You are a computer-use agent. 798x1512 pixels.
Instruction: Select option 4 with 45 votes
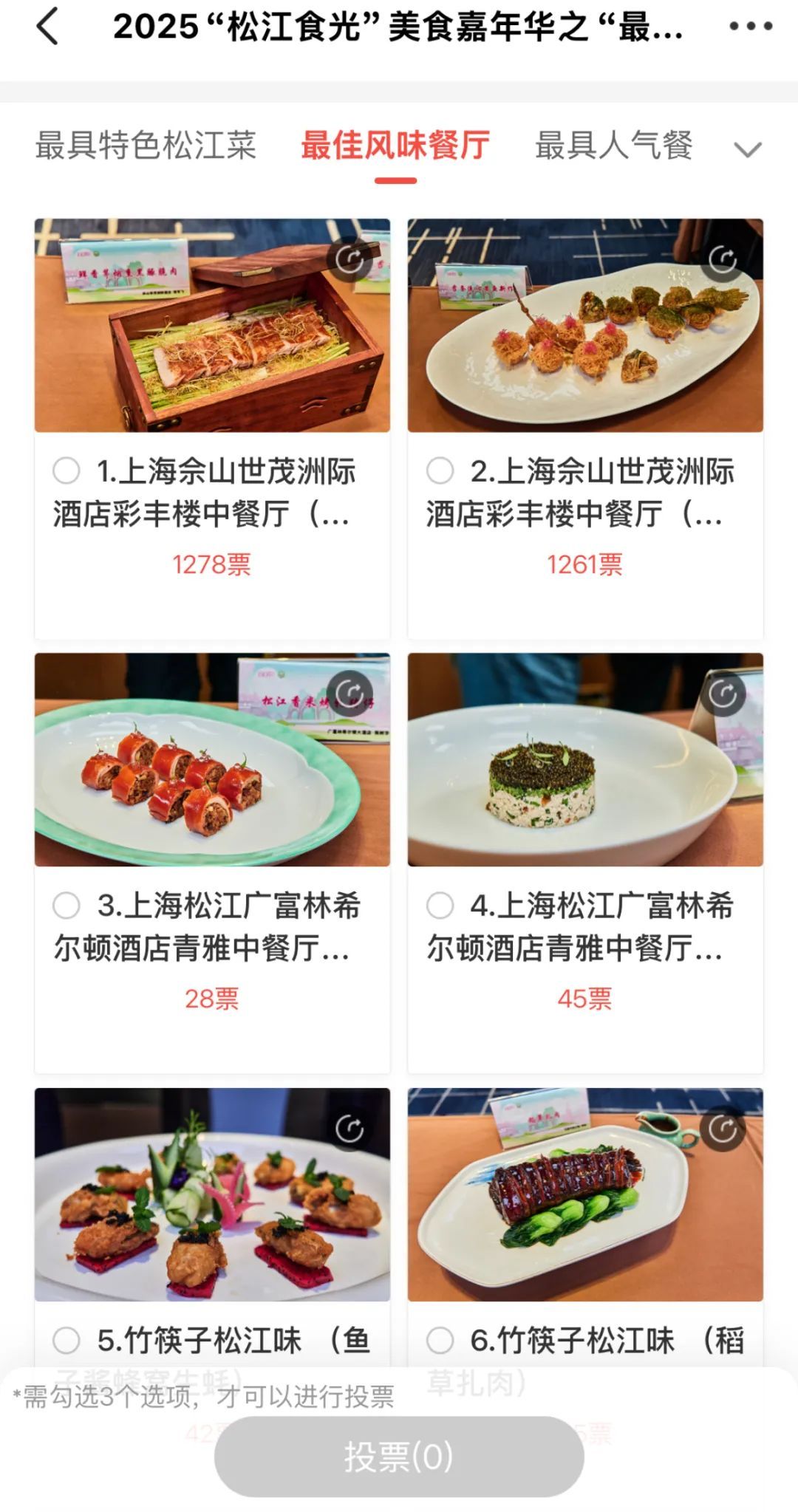tap(440, 905)
